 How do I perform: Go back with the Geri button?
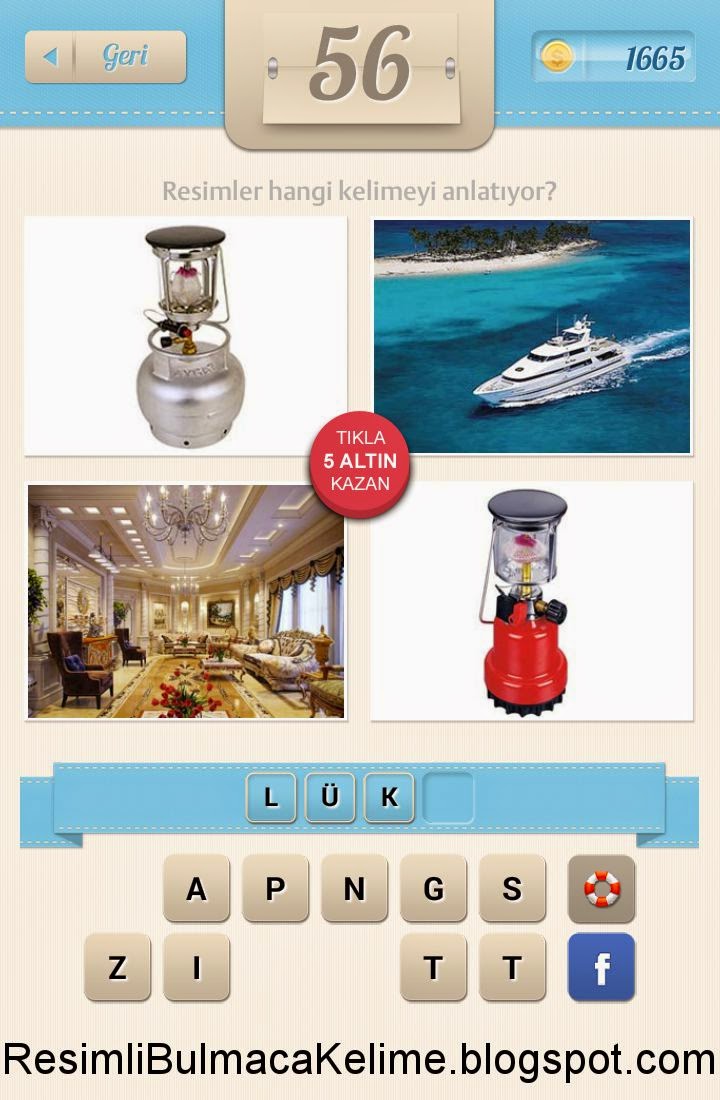click(x=106, y=57)
